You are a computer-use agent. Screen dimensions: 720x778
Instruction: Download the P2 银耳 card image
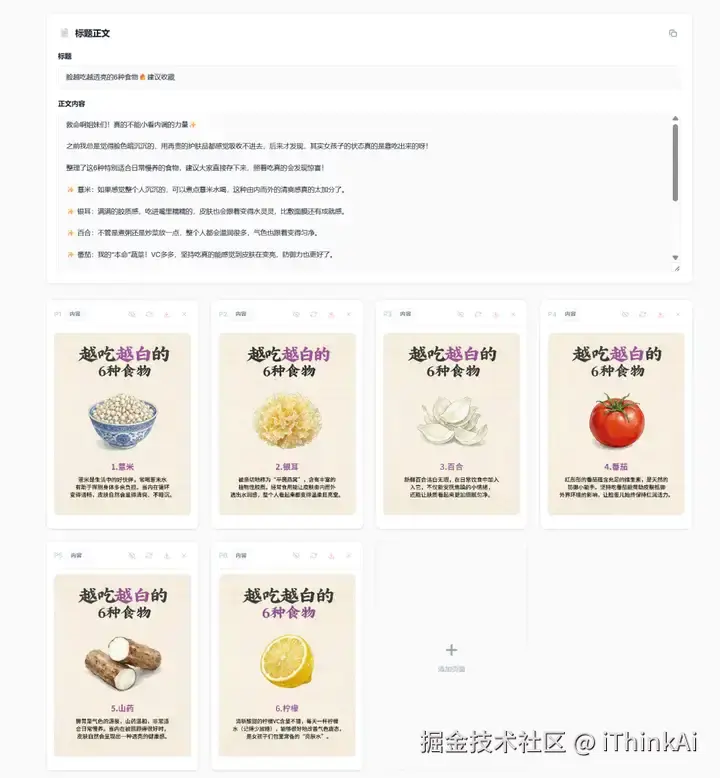330,314
